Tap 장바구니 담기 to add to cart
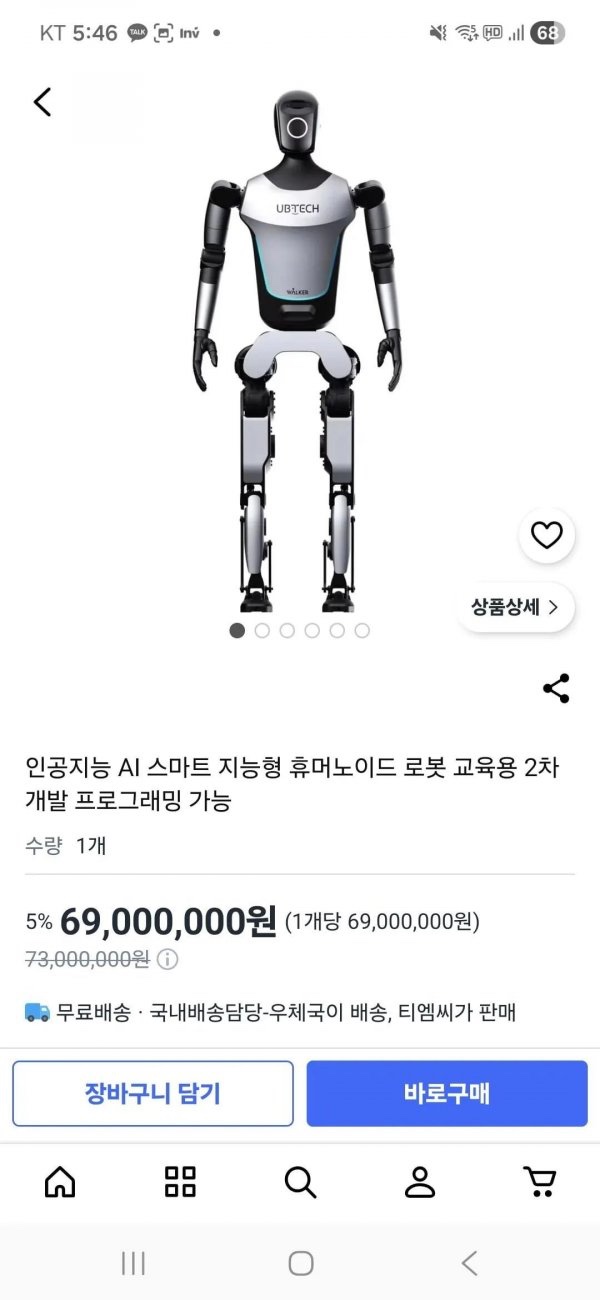Image resolution: width=600 pixels, height=1300 pixels. (x=153, y=1093)
